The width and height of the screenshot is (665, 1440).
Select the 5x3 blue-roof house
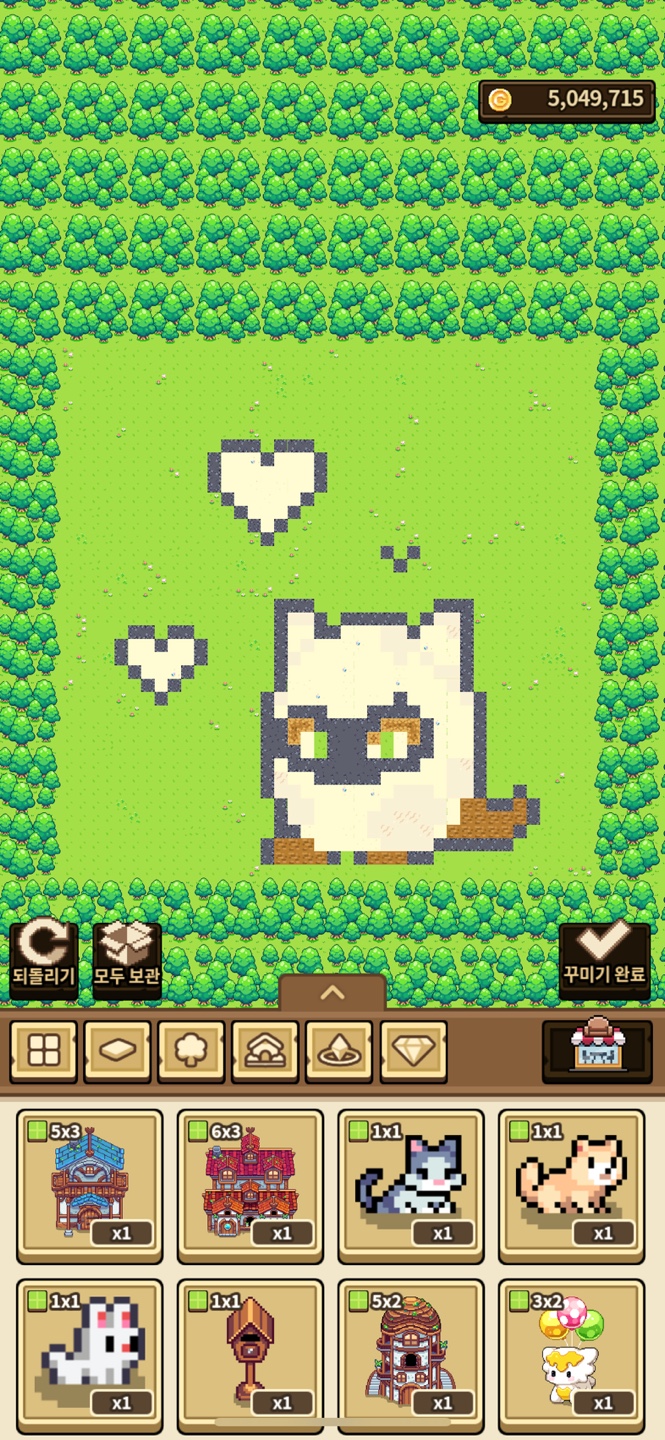click(90, 1186)
